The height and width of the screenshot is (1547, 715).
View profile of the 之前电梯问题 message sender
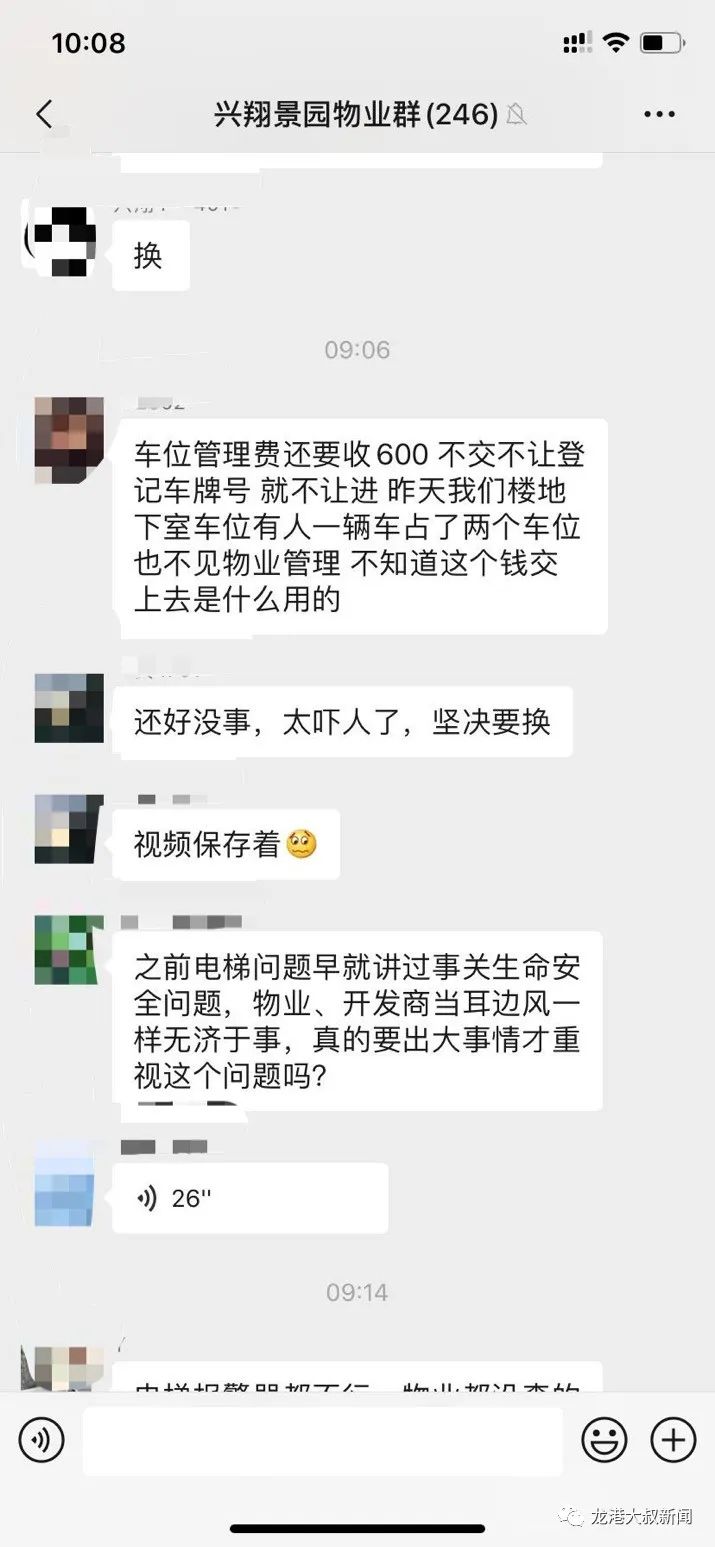pyautogui.click(x=69, y=949)
